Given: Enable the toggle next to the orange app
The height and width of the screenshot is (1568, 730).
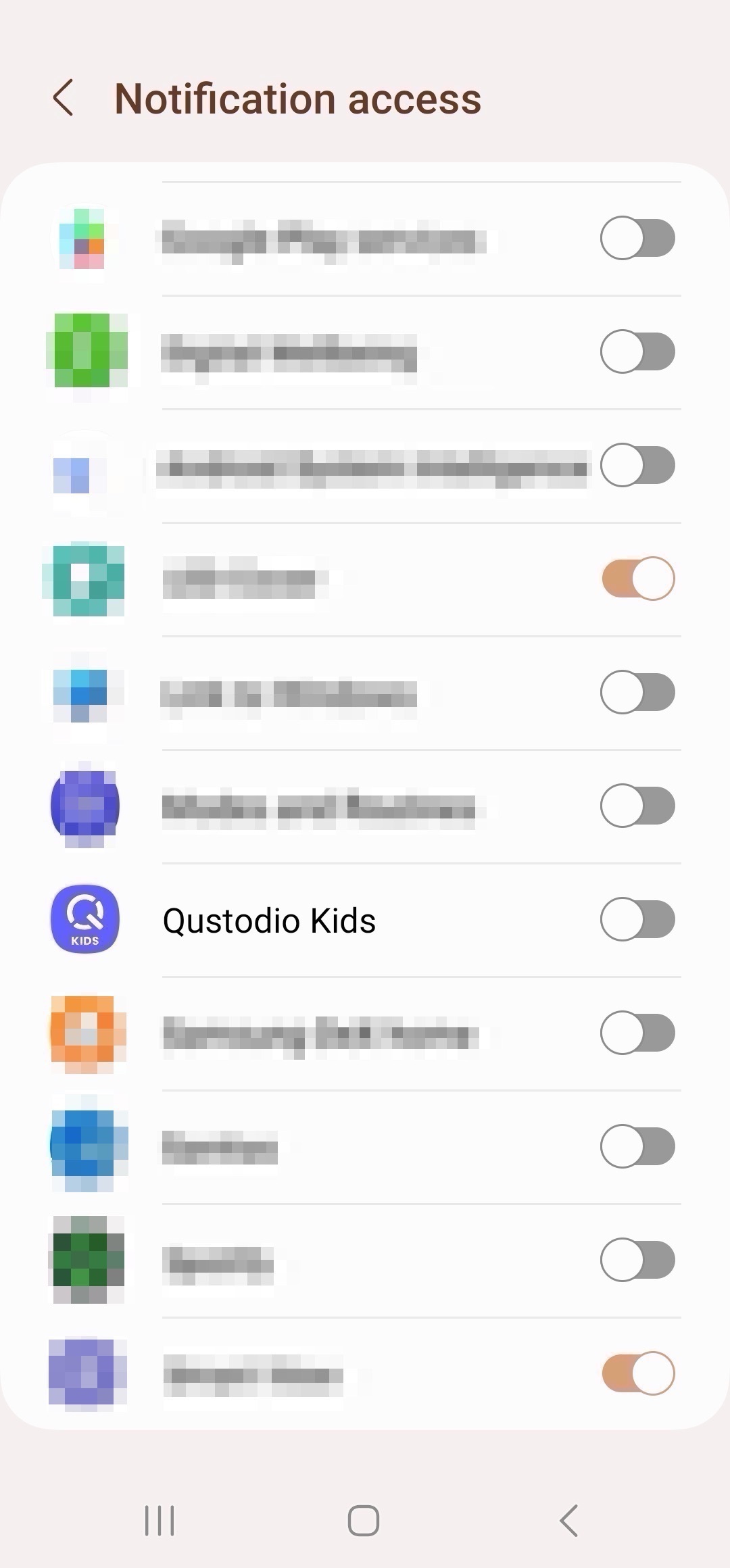Looking at the screenshot, I should (638, 1033).
